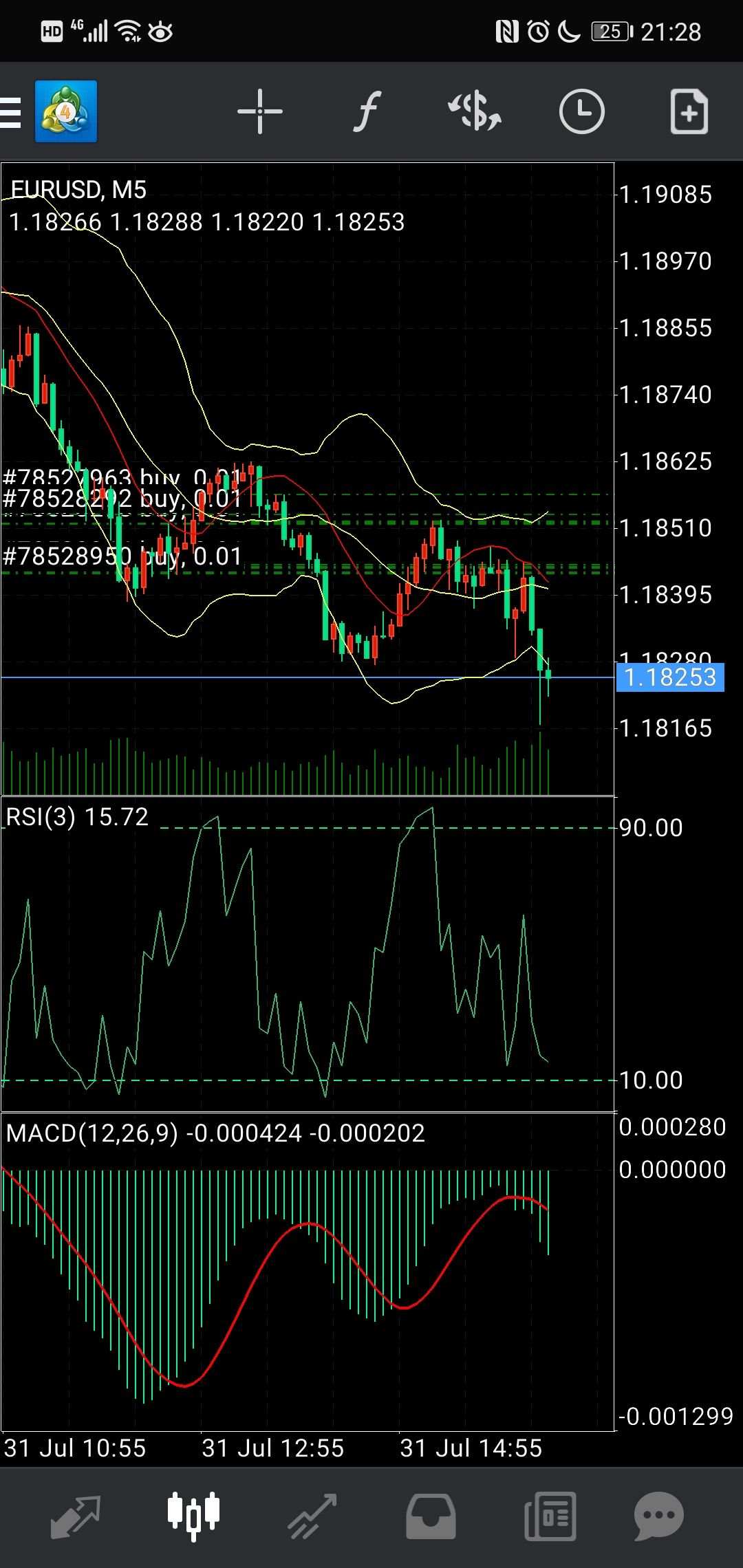This screenshot has width=743, height=1568.
Task: Open the History inbox tab
Action: (431, 1516)
